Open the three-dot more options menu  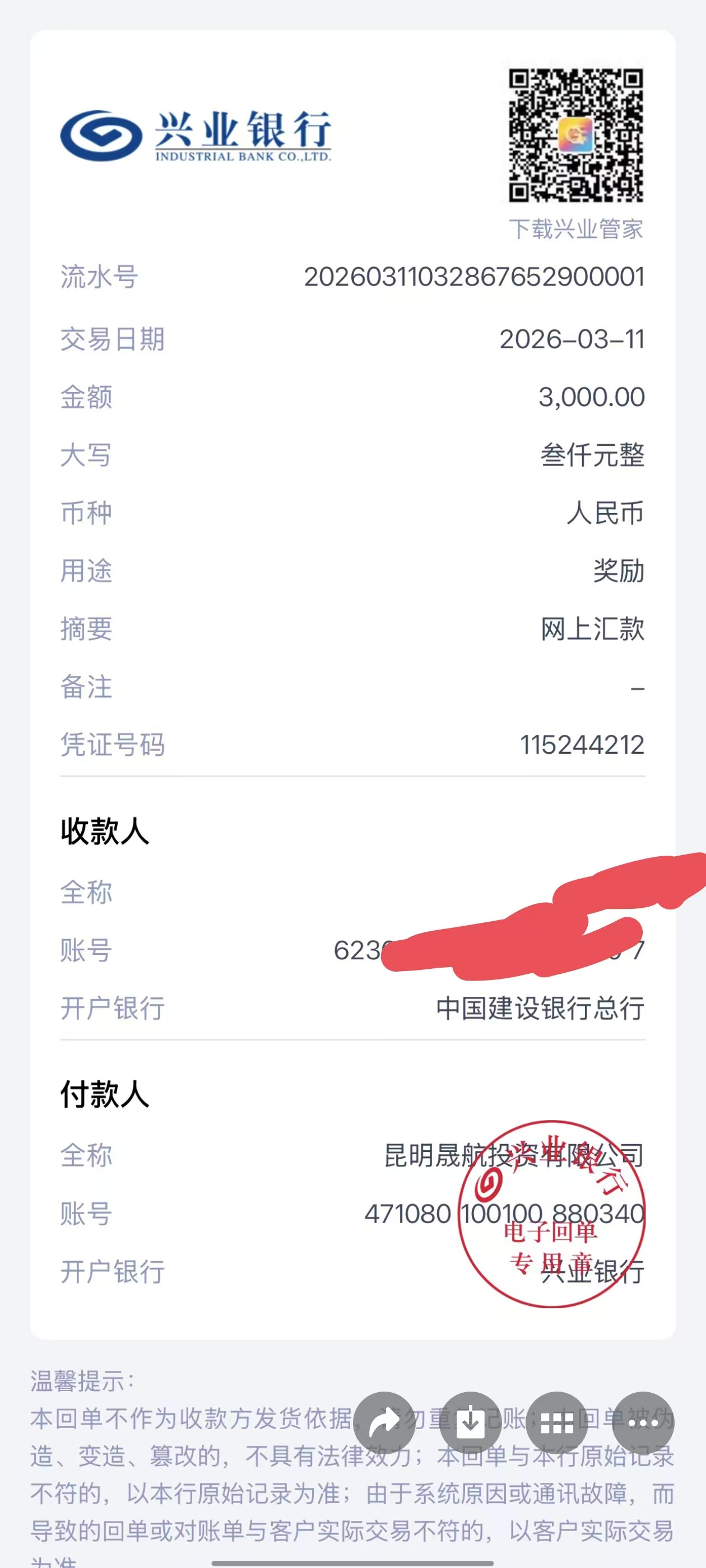pos(643,1423)
